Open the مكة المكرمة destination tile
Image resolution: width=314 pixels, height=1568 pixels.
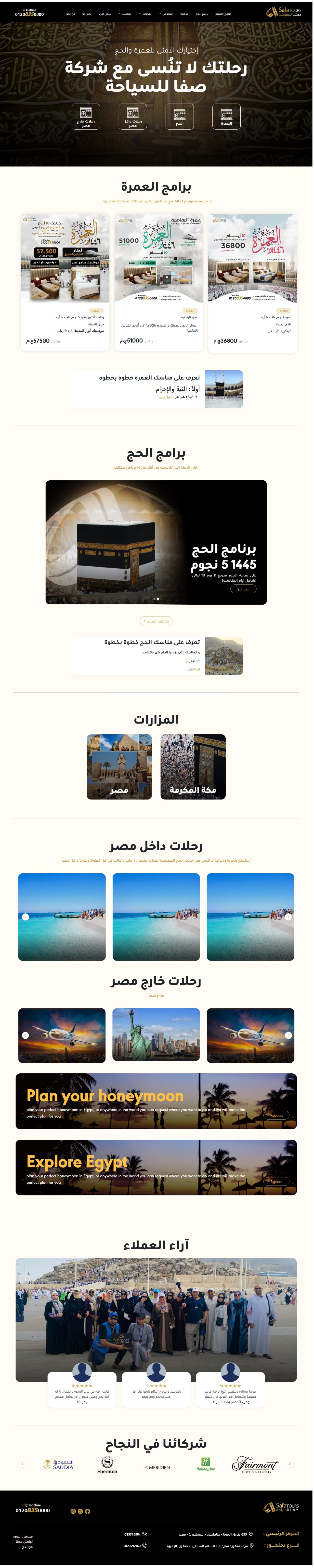193,767
